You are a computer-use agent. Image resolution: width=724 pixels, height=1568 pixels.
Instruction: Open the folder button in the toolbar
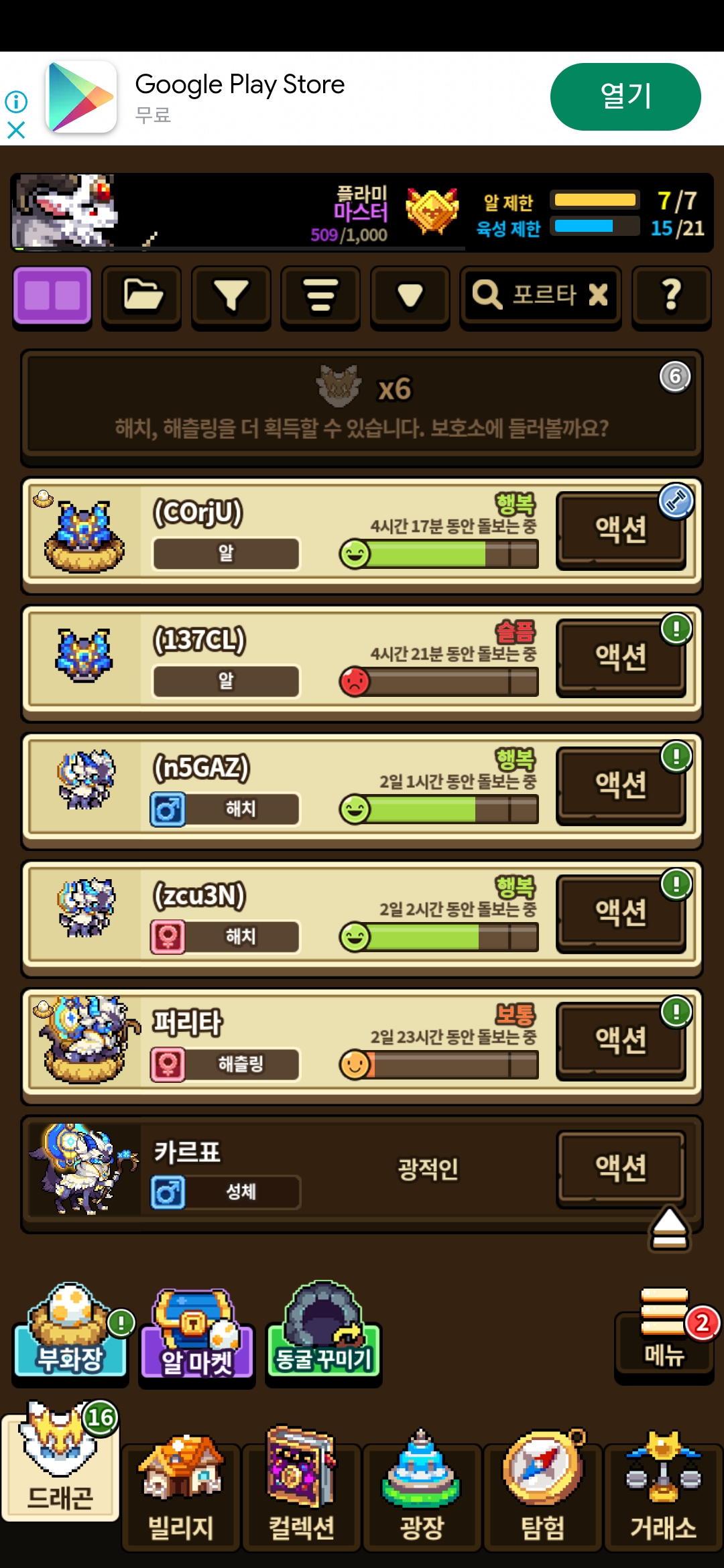[x=141, y=296]
